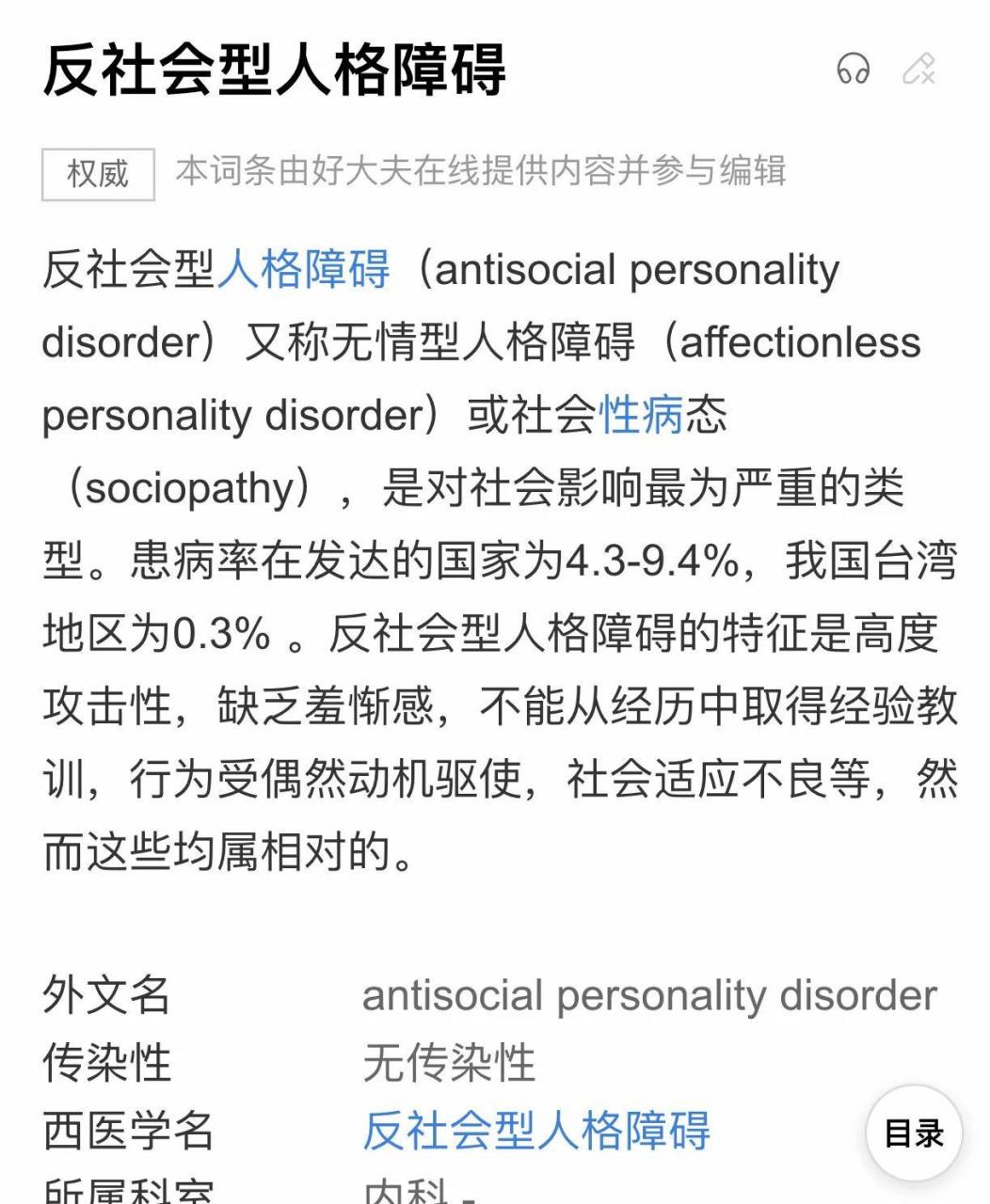The height and width of the screenshot is (1204, 990).
Task: Click the edit pencil icon near page title
Action: [x=919, y=70]
